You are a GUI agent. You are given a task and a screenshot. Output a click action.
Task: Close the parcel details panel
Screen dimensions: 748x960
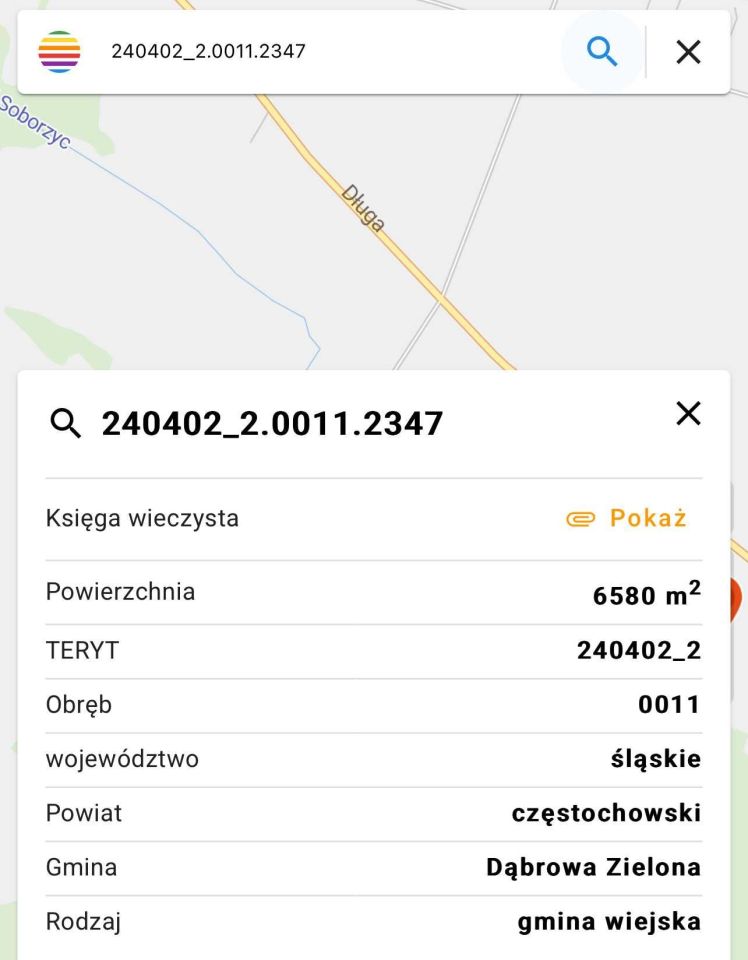[688, 413]
